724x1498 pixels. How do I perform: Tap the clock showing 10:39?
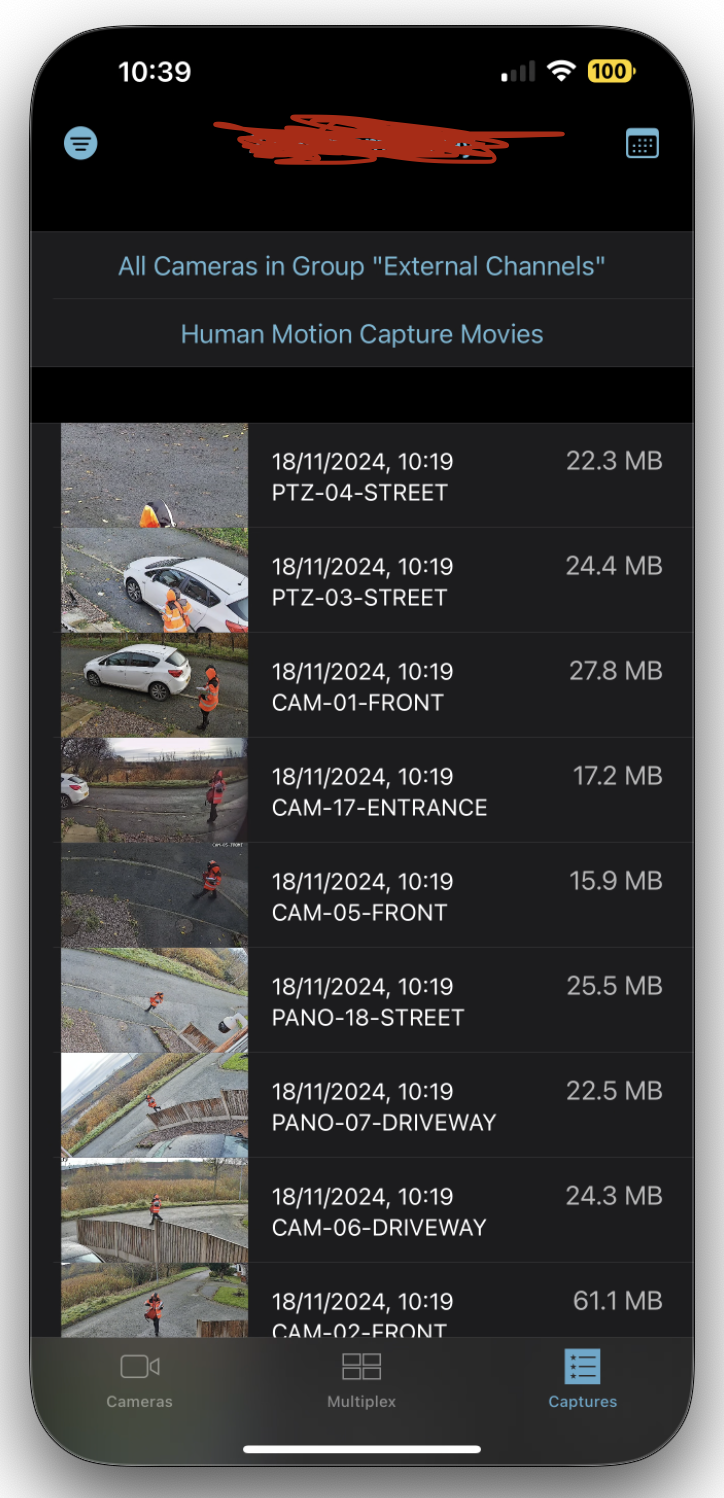click(x=155, y=71)
